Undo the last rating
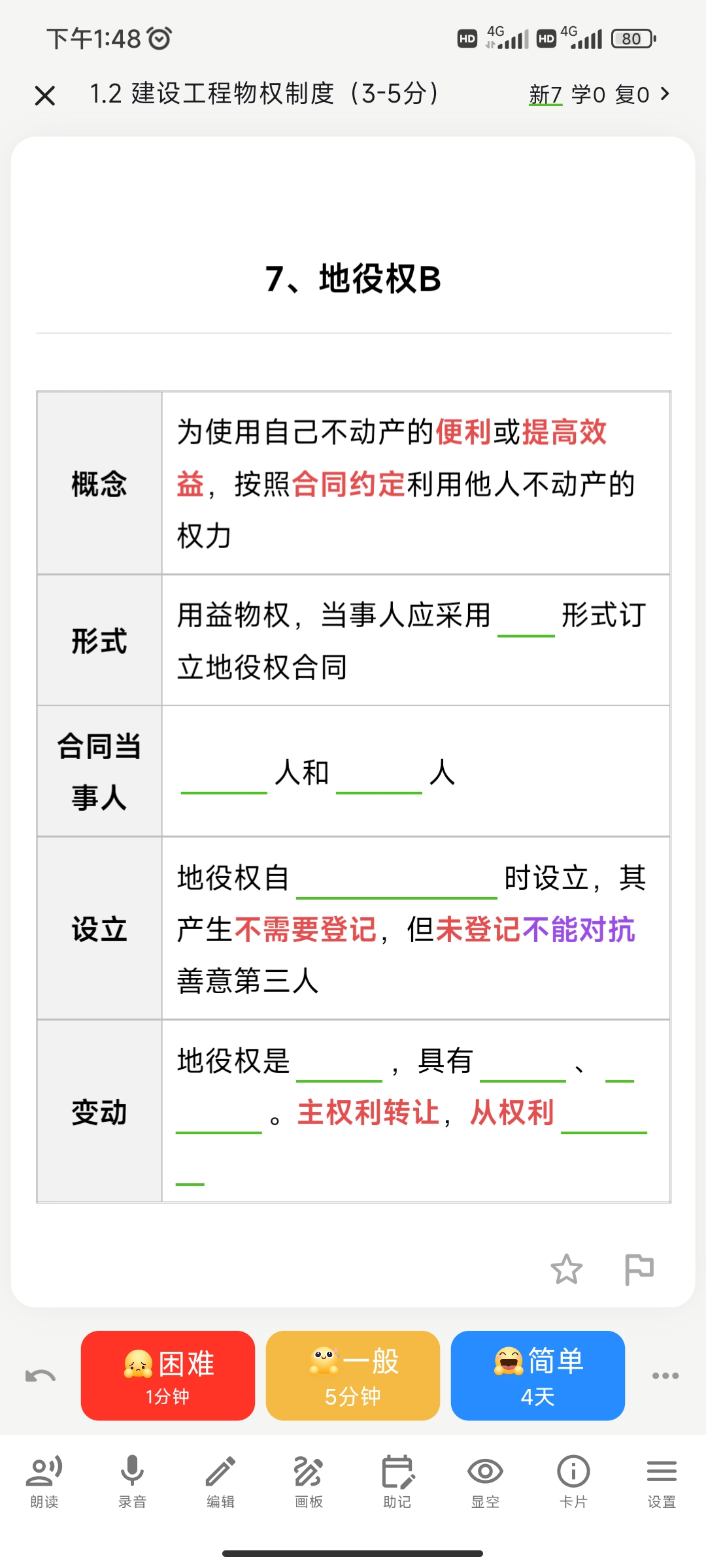Viewport: 706px width, 1568px height. pos(41,1375)
